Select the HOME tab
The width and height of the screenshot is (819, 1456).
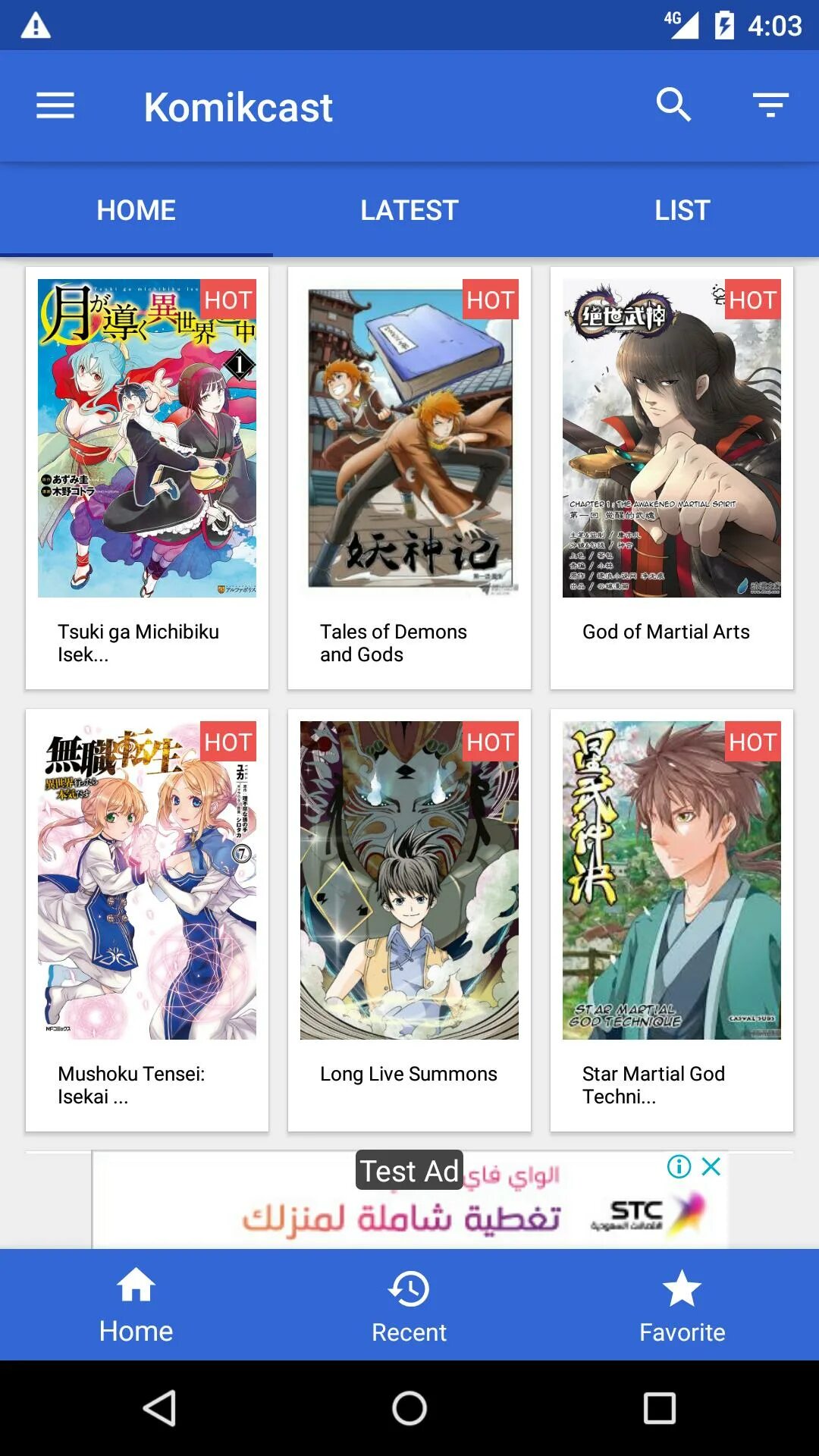pyautogui.click(x=136, y=210)
